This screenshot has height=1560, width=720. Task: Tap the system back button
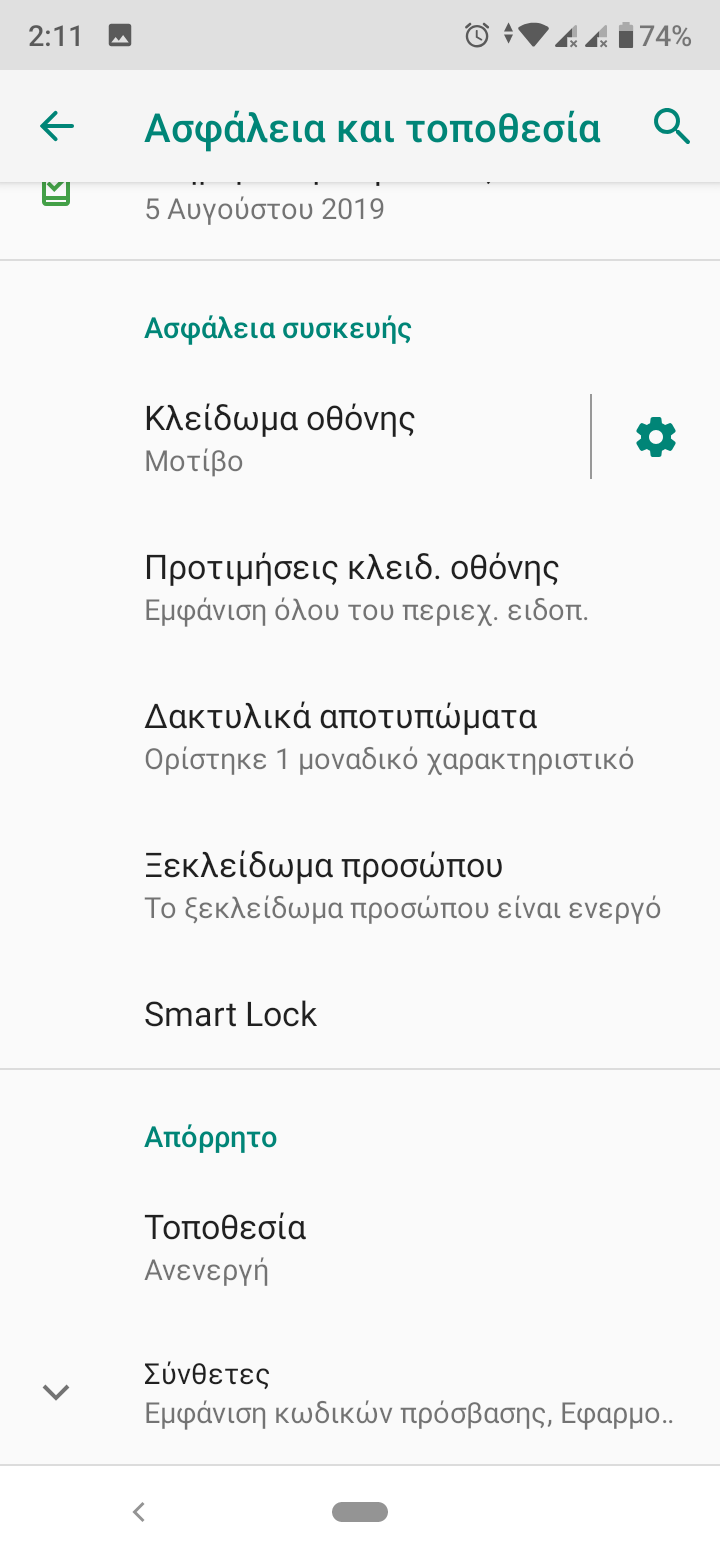tap(139, 1512)
